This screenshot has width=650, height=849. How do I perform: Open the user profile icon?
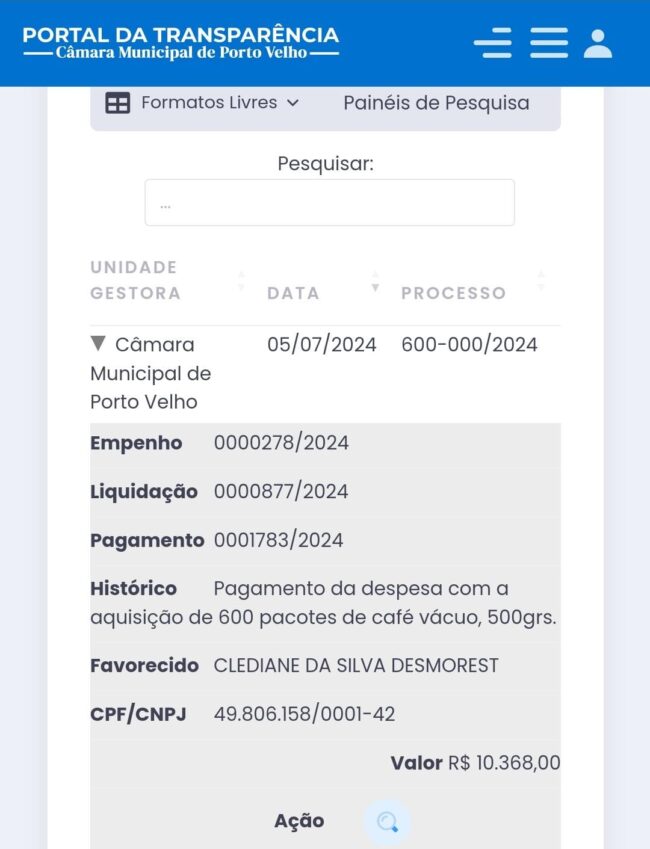click(x=598, y=43)
